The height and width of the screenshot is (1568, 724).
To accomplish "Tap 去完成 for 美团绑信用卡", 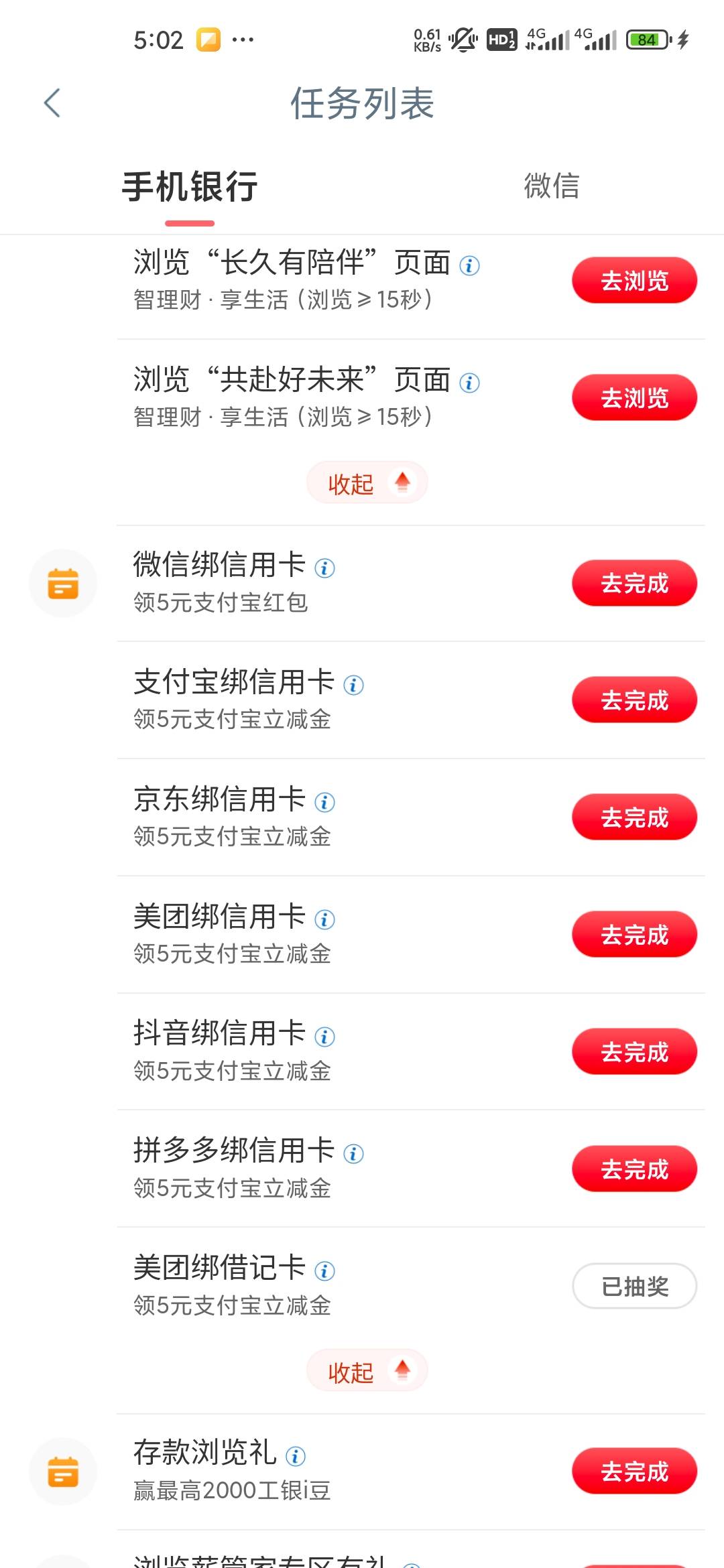I will tap(634, 934).
